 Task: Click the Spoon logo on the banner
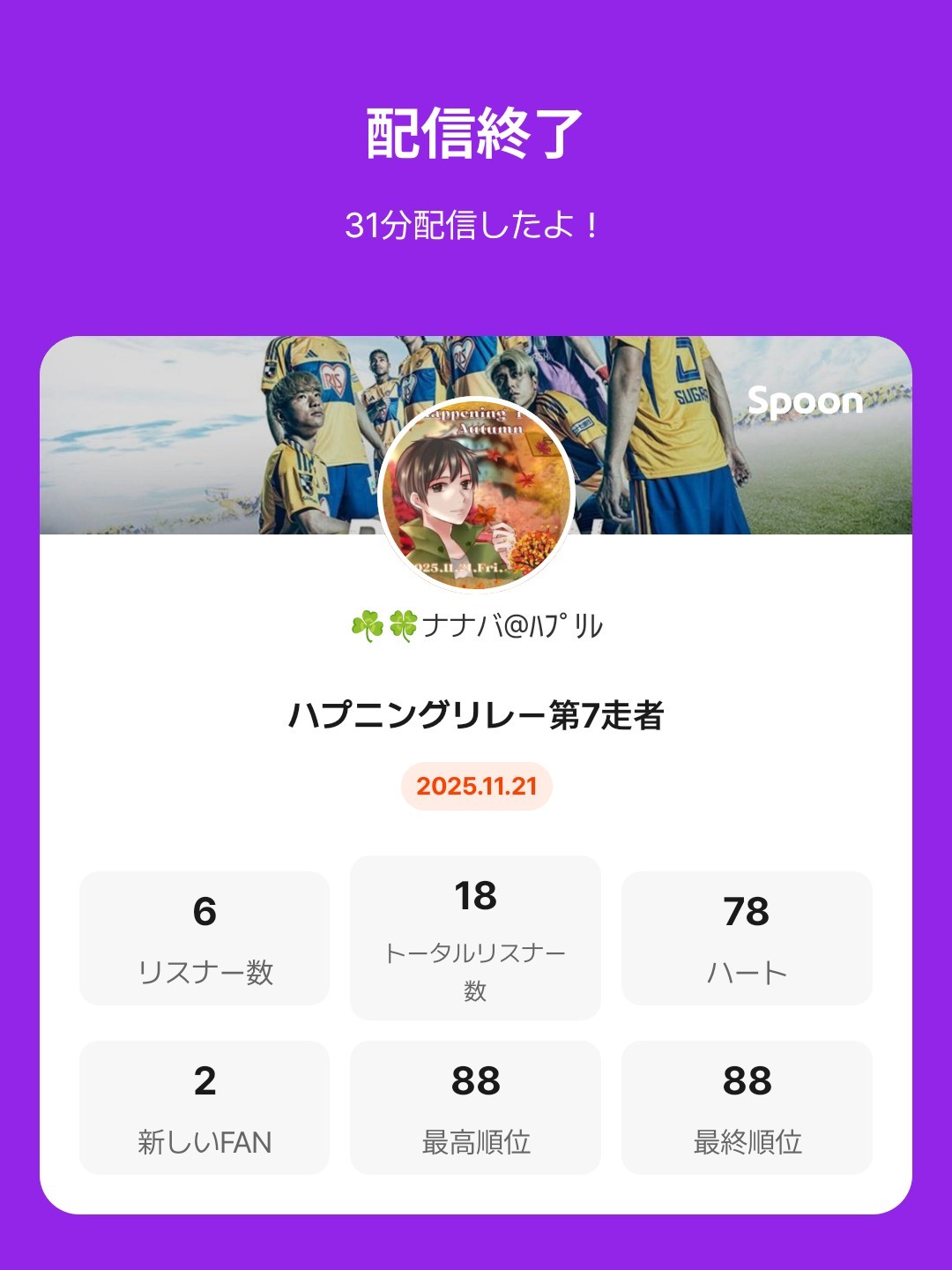pyautogui.click(x=805, y=401)
